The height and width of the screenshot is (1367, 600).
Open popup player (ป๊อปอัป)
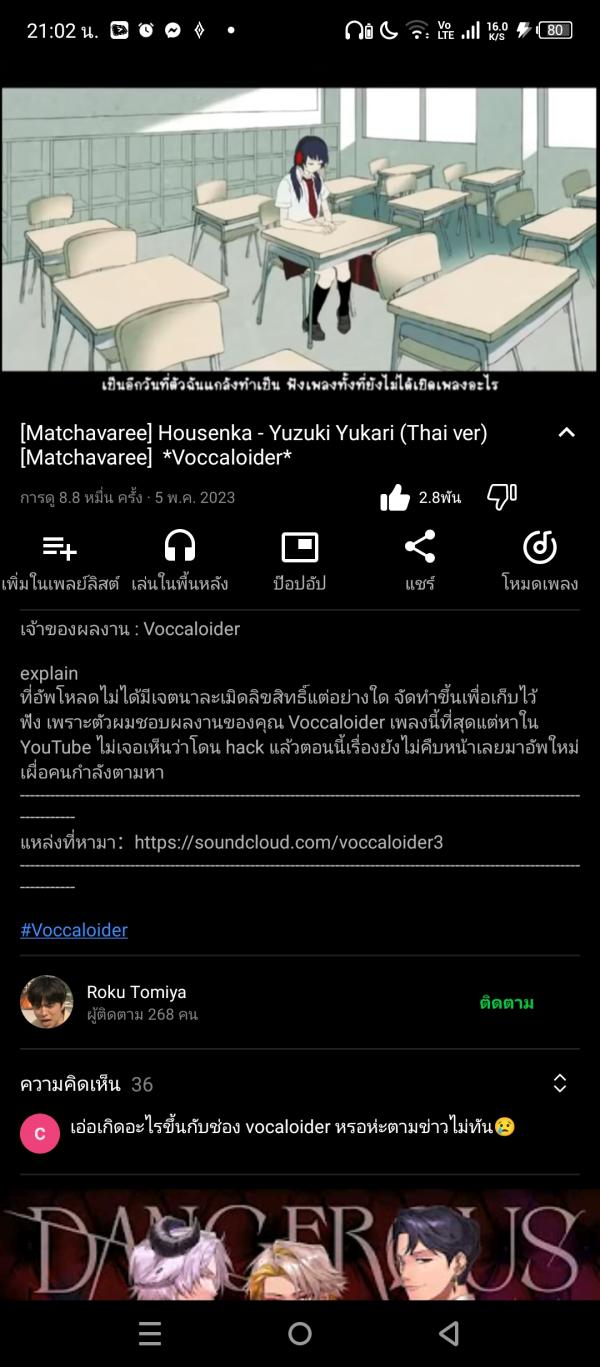tap(300, 562)
